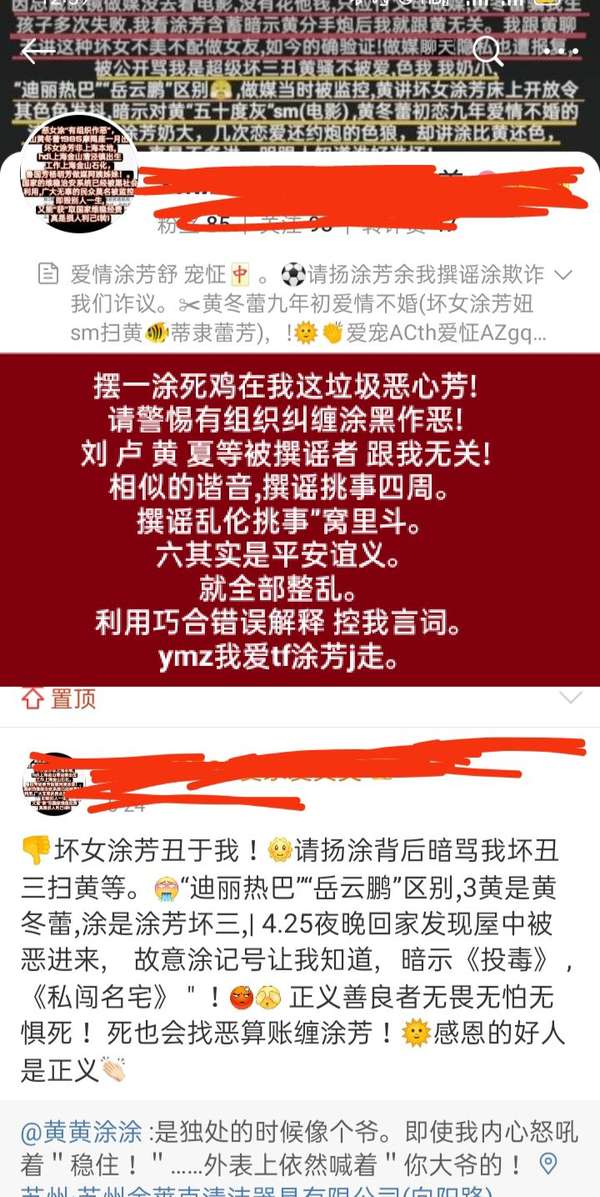This screenshot has height=1197, width=600.
Task: Go back using the top-left arrow
Action: click(35, 51)
